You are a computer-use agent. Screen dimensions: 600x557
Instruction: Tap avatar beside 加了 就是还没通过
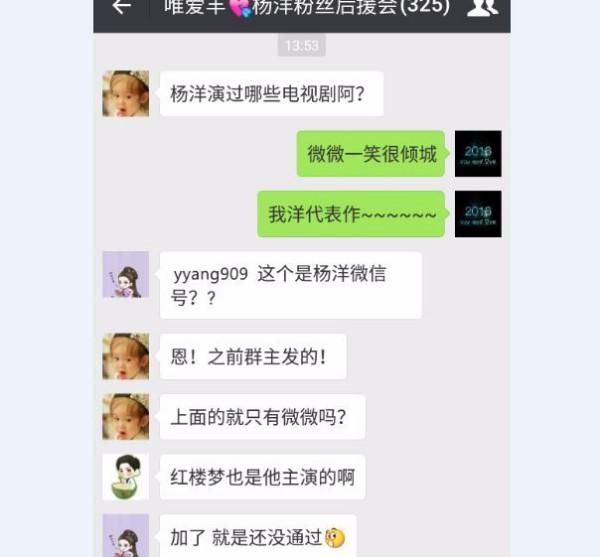click(126, 535)
